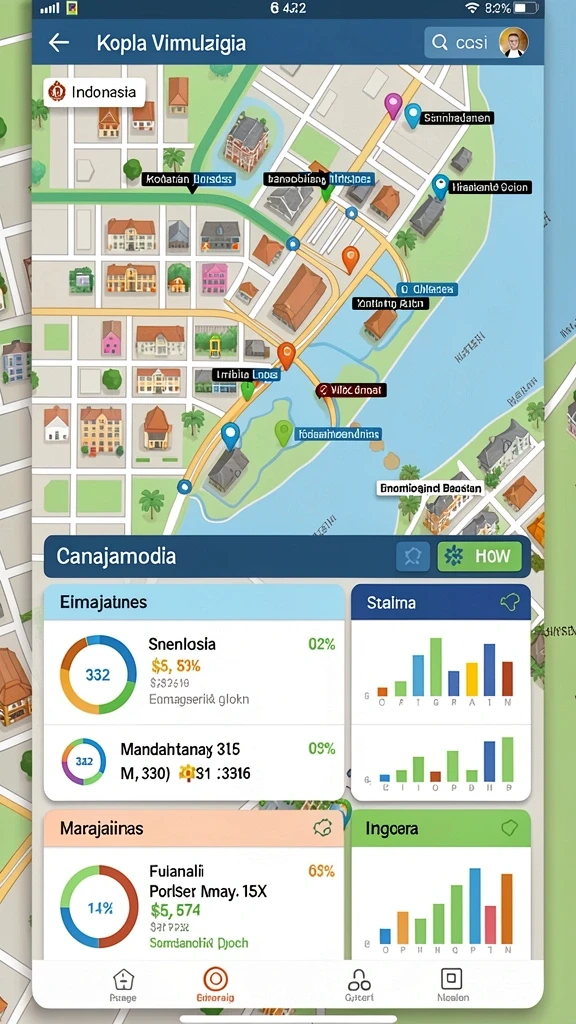Viewport: 576px width, 1024px height.
Task: Open the Fulanali row showing 14%
Action: 194,904
